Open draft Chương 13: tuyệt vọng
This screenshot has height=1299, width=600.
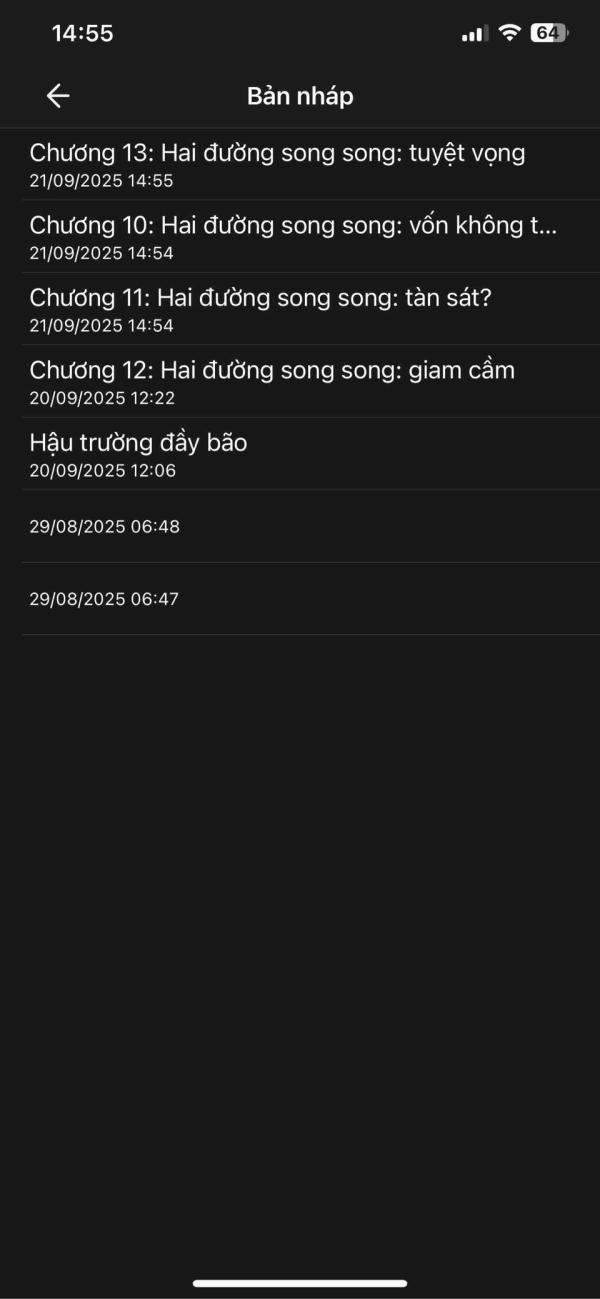[x=300, y=164]
